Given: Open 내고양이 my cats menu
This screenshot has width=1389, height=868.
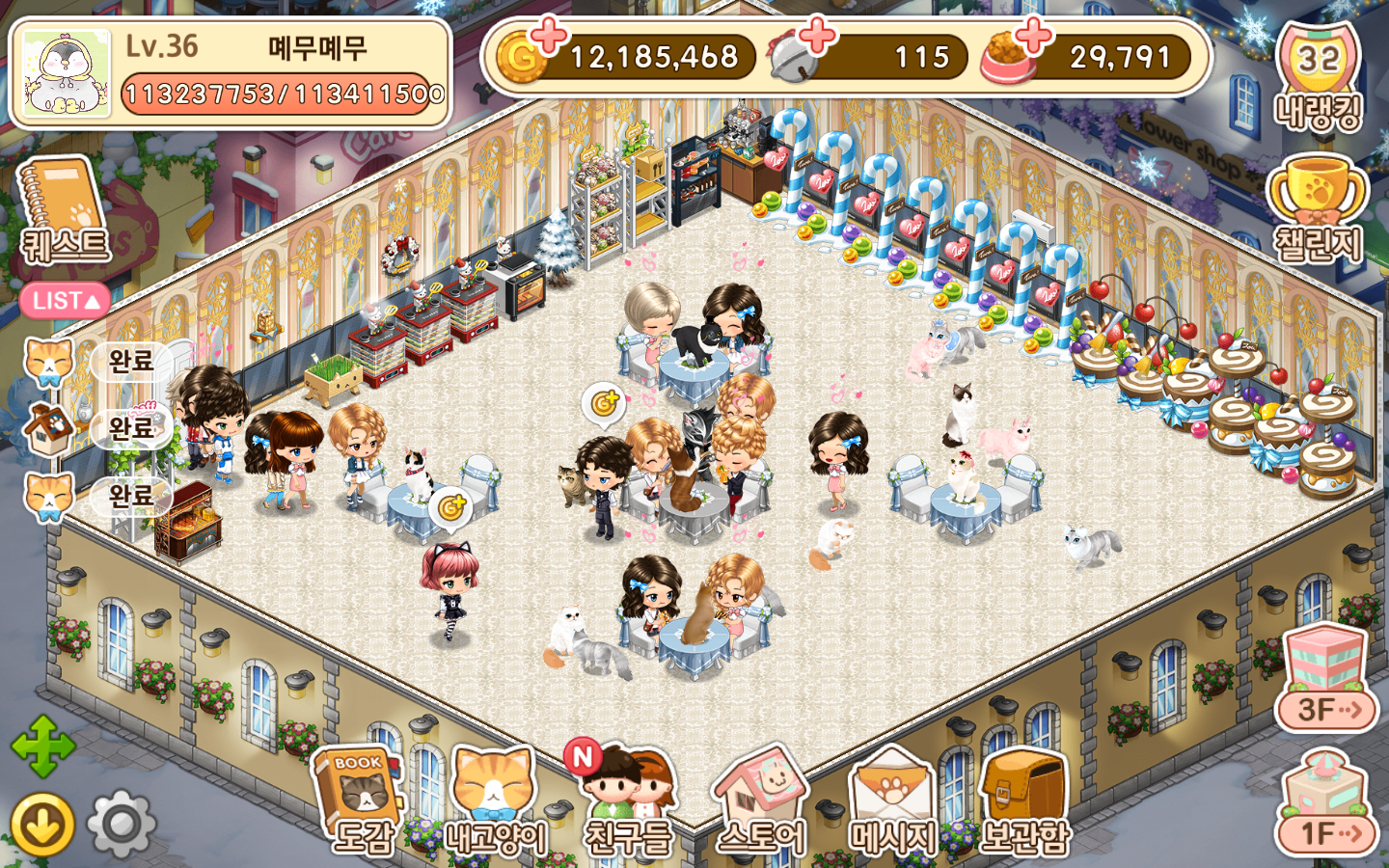Looking at the screenshot, I should [495, 800].
